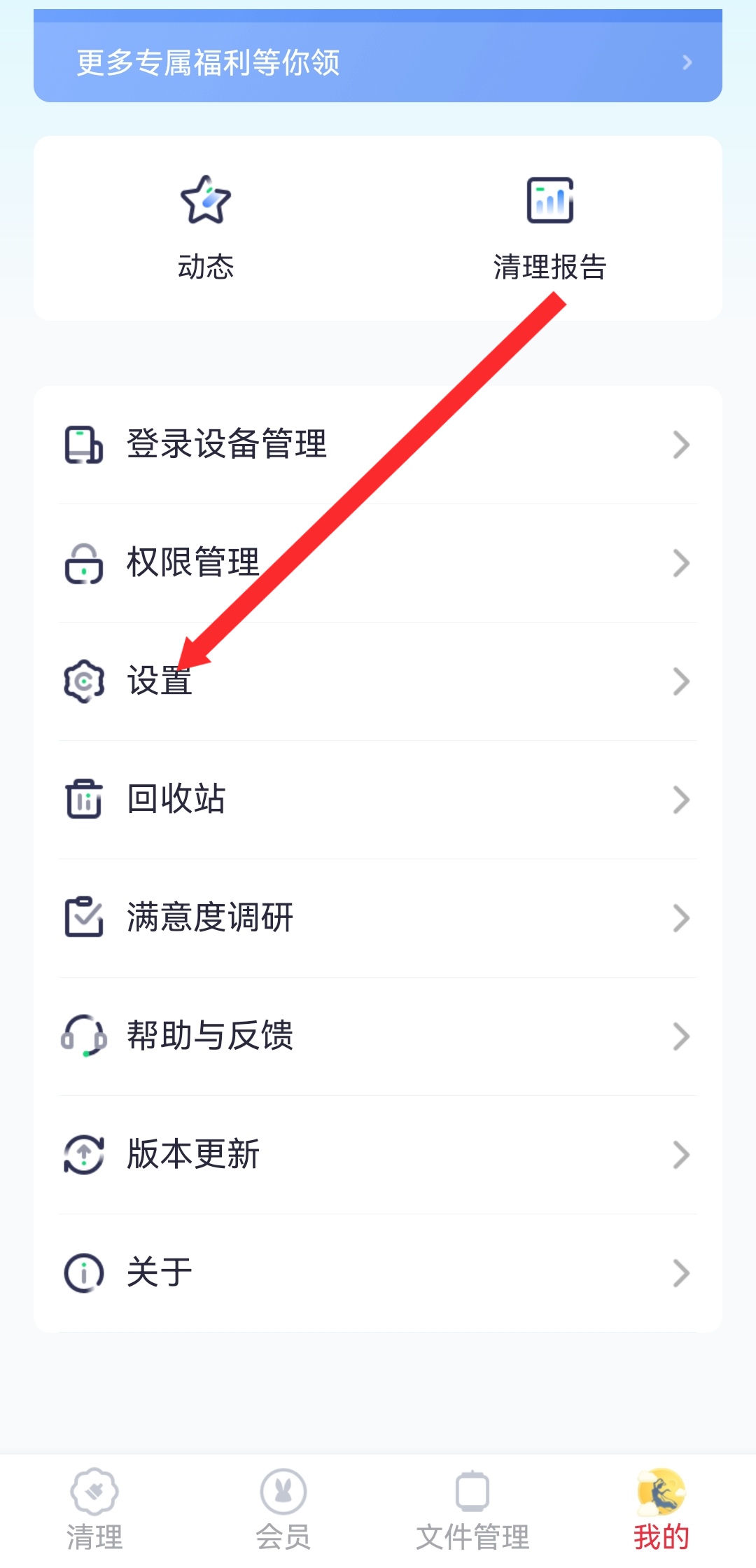Open 回收站
The width and height of the screenshot is (756, 1568).
(378, 800)
